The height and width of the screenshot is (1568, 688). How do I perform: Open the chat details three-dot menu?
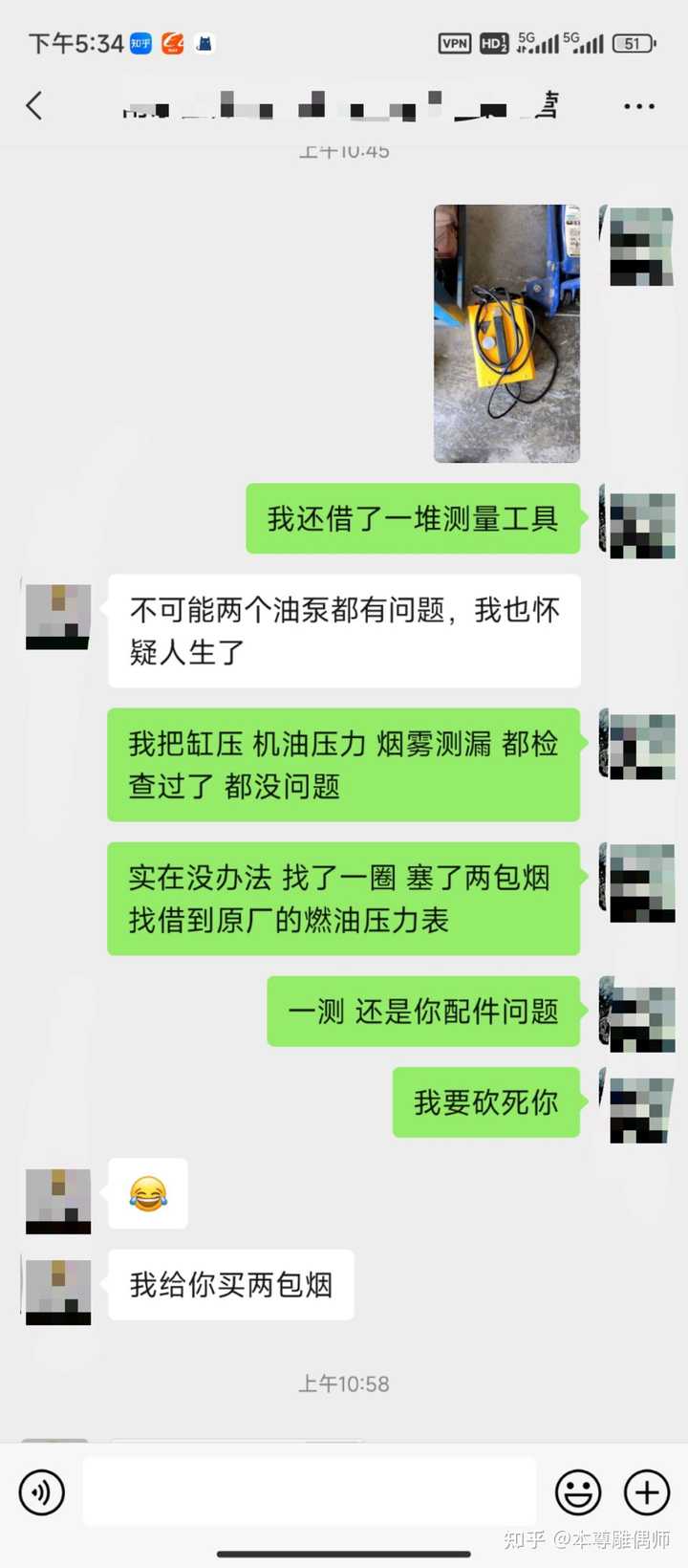click(638, 106)
